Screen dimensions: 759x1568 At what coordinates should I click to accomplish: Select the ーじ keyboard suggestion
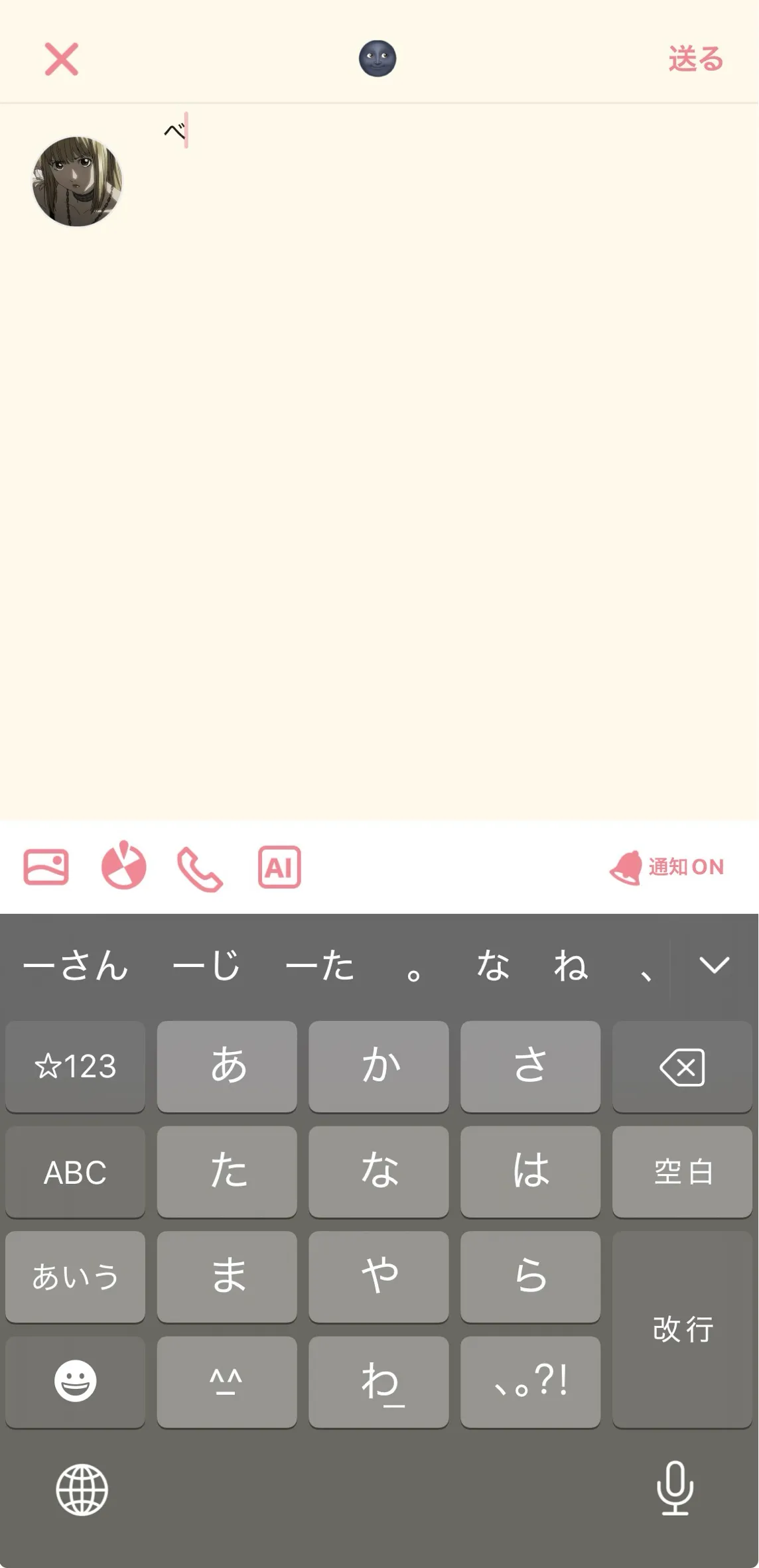pos(207,964)
